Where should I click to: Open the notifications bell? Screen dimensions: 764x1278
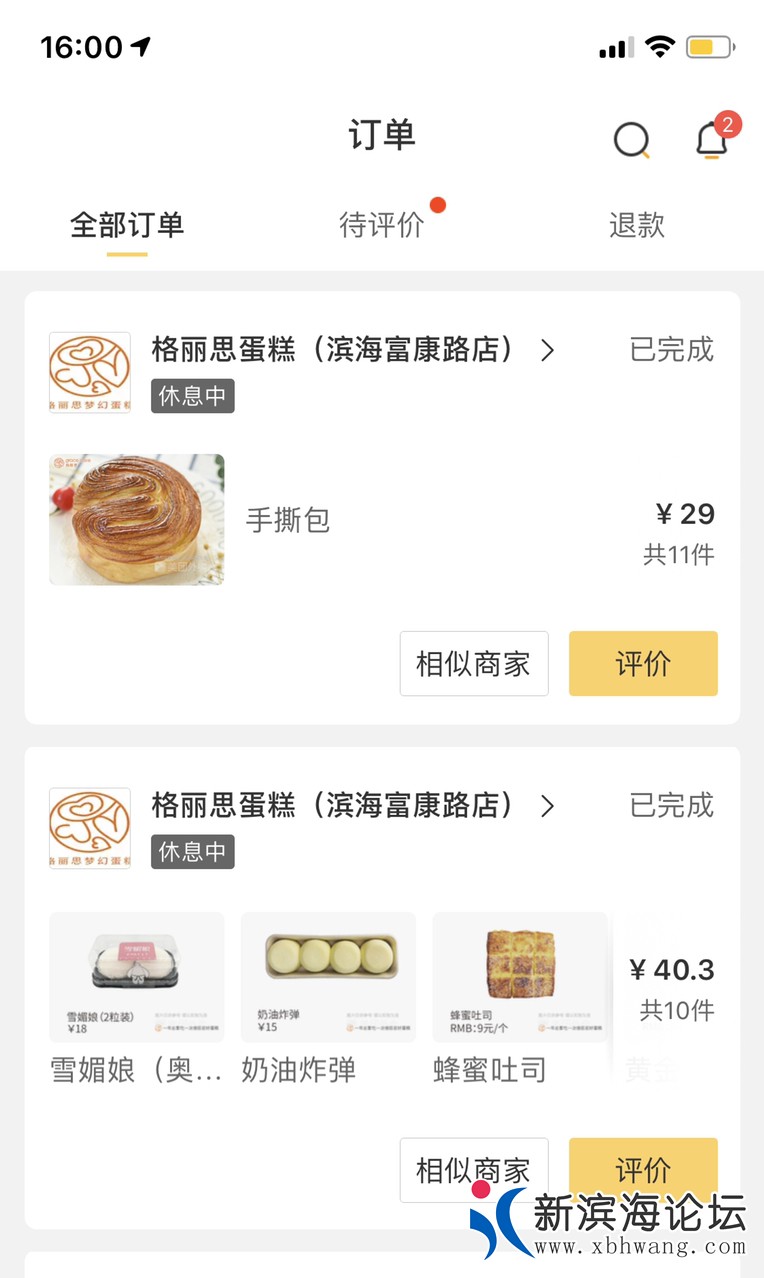pyautogui.click(x=712, y=140)
